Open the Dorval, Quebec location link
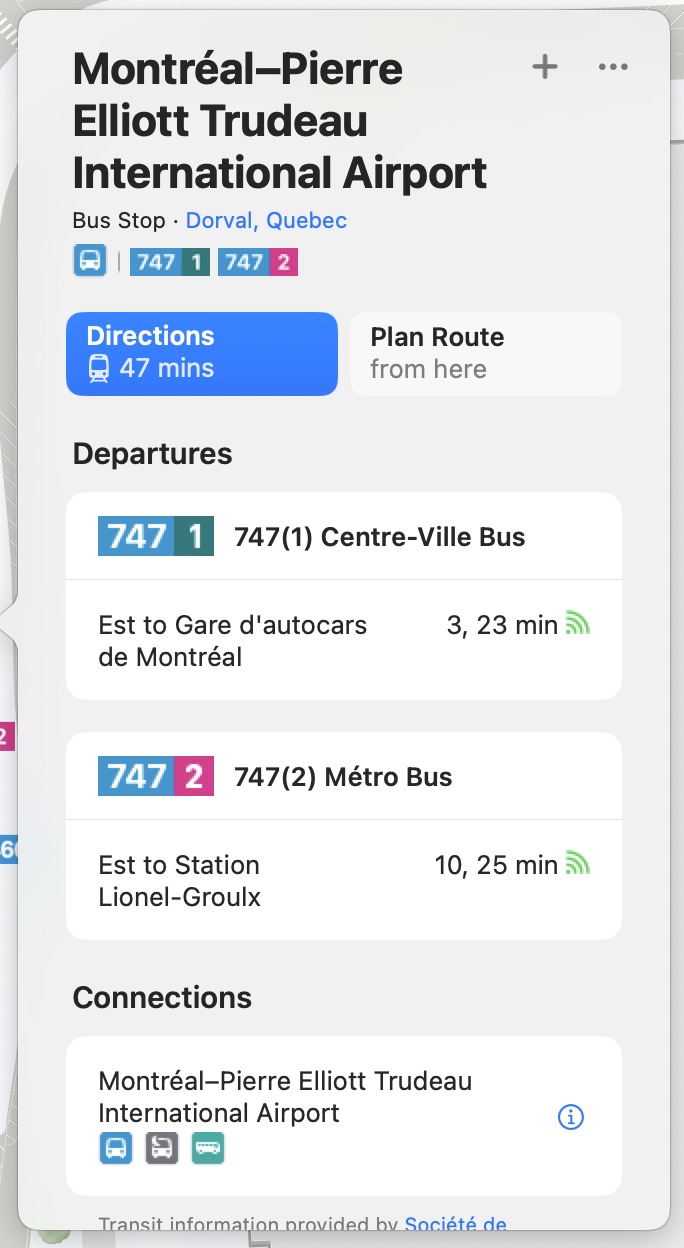The height and width of the screenshot is (1248, 684). 266,221
